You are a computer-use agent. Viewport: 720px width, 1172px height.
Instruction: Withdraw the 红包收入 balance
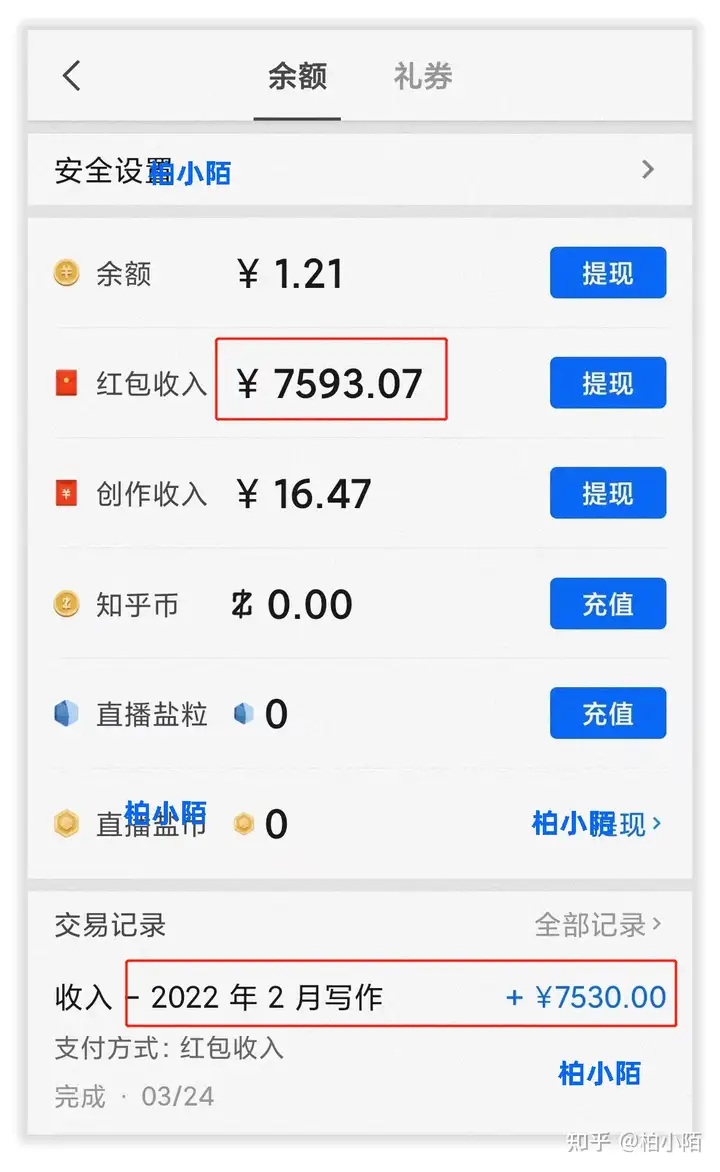[607, 383]
